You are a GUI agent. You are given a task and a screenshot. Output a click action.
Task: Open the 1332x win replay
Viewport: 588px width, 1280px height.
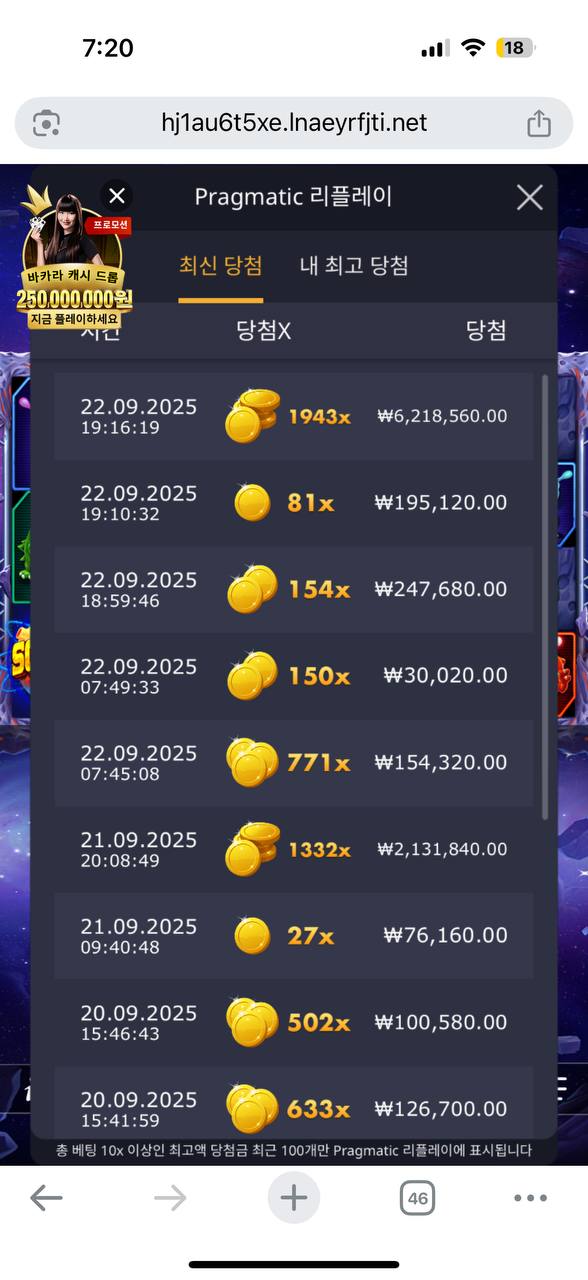point(294,849)
